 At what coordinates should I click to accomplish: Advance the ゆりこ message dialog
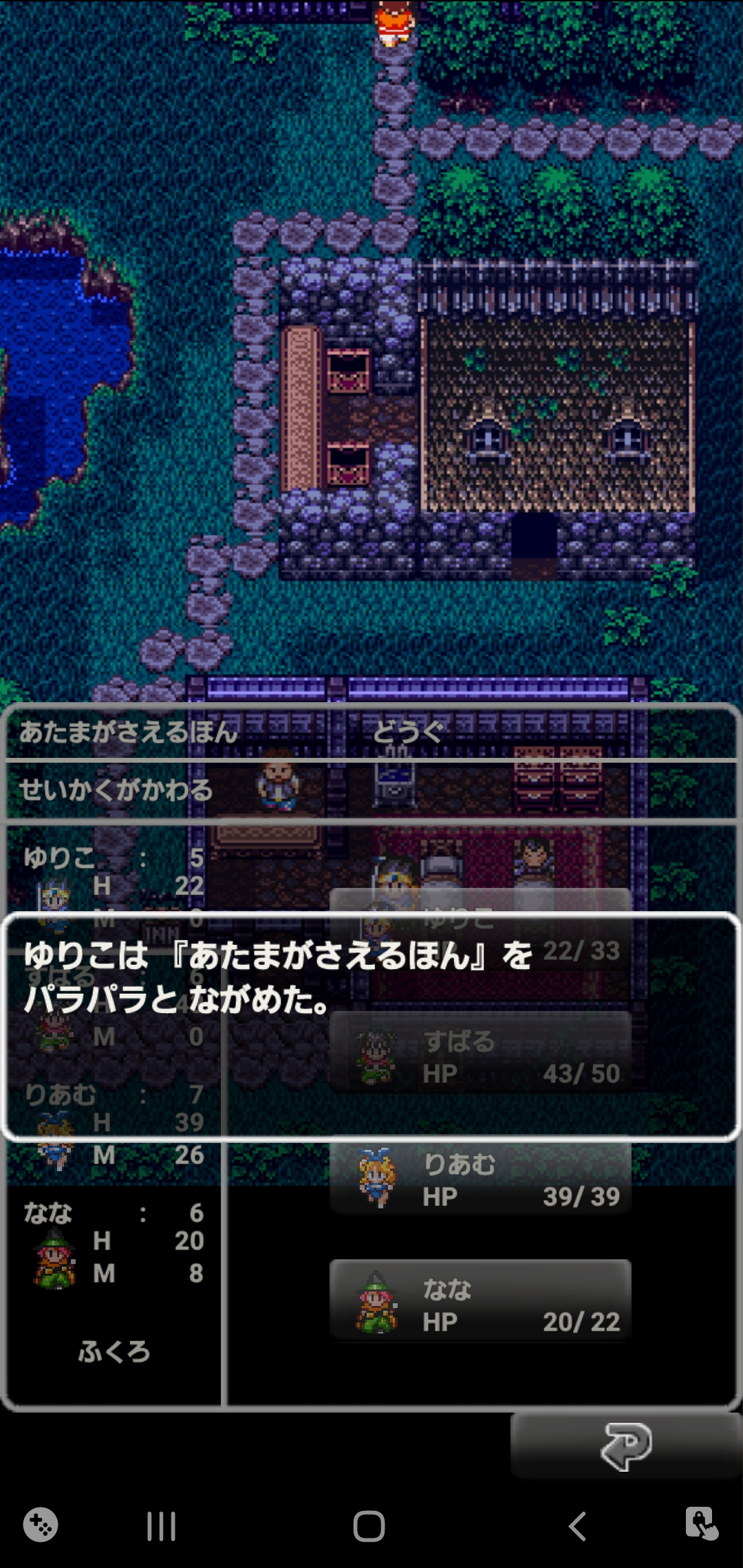tap(371, 1025)
